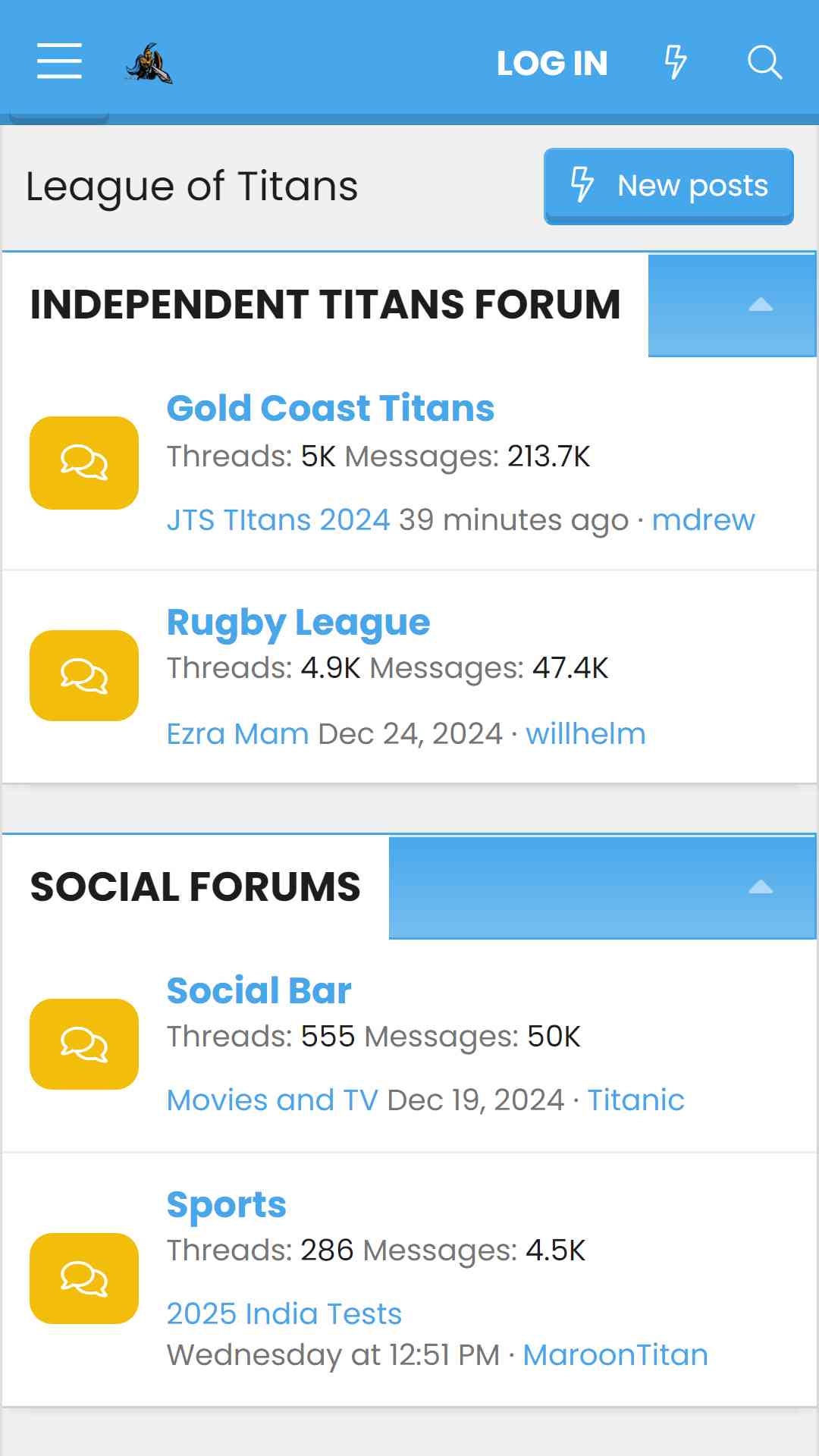Open the Social Bar forum
The width and height of the screenshot is (819, 1456).
click(x=259, y=990)
